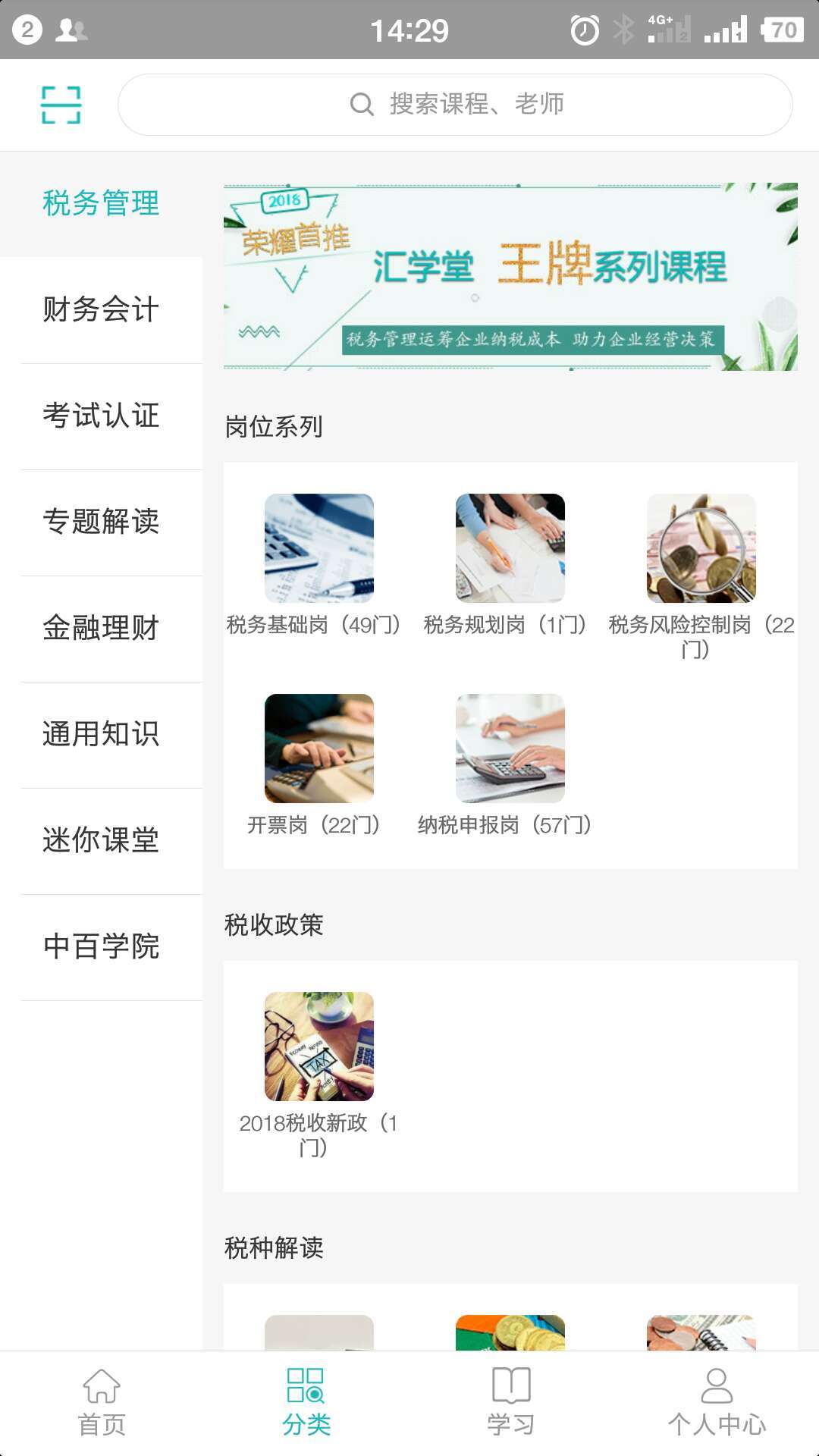
Task: Open the alarm clock status bar icon
Action: [x=584, y=30]
